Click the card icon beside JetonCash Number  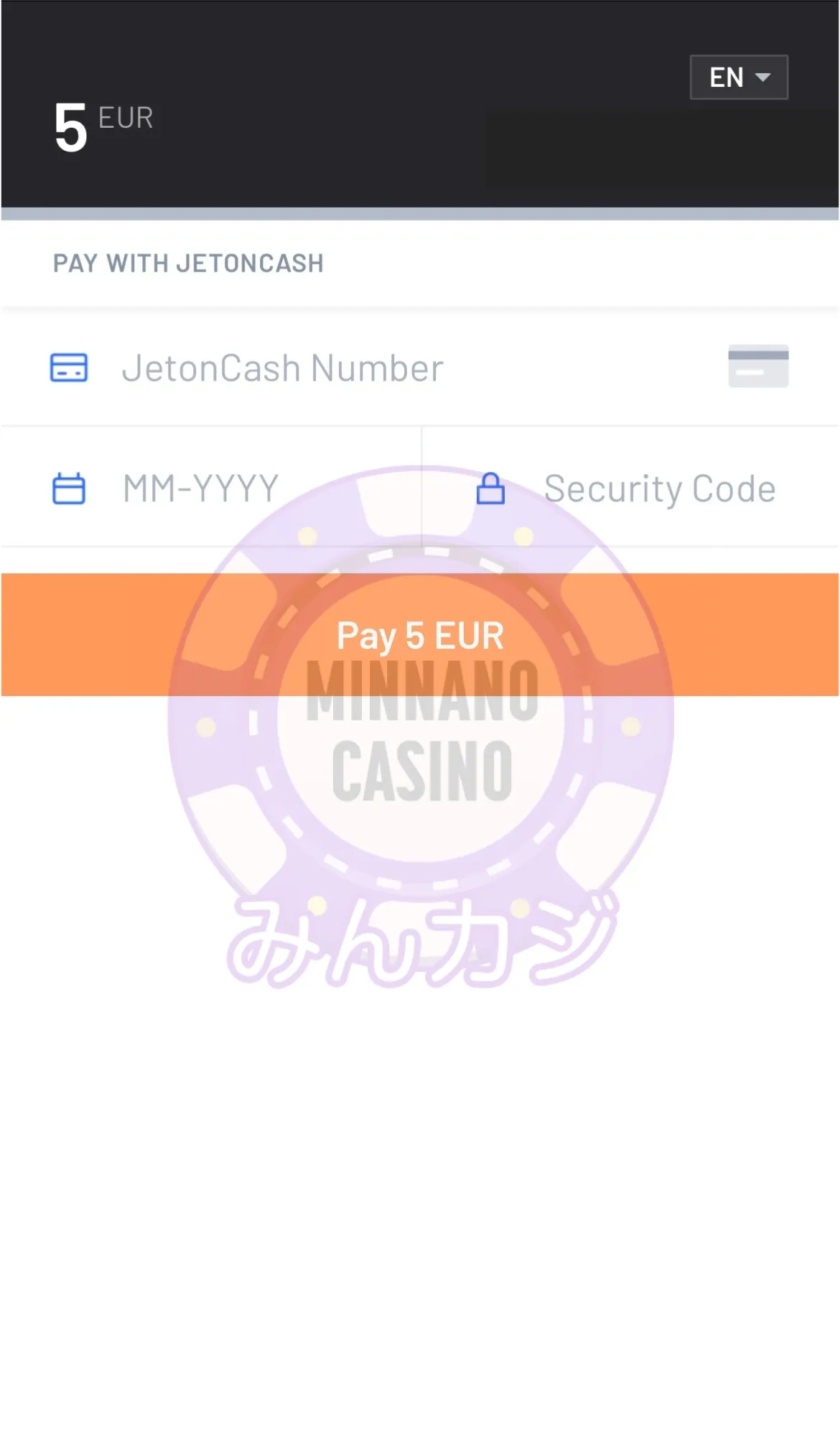coord(69,366)
